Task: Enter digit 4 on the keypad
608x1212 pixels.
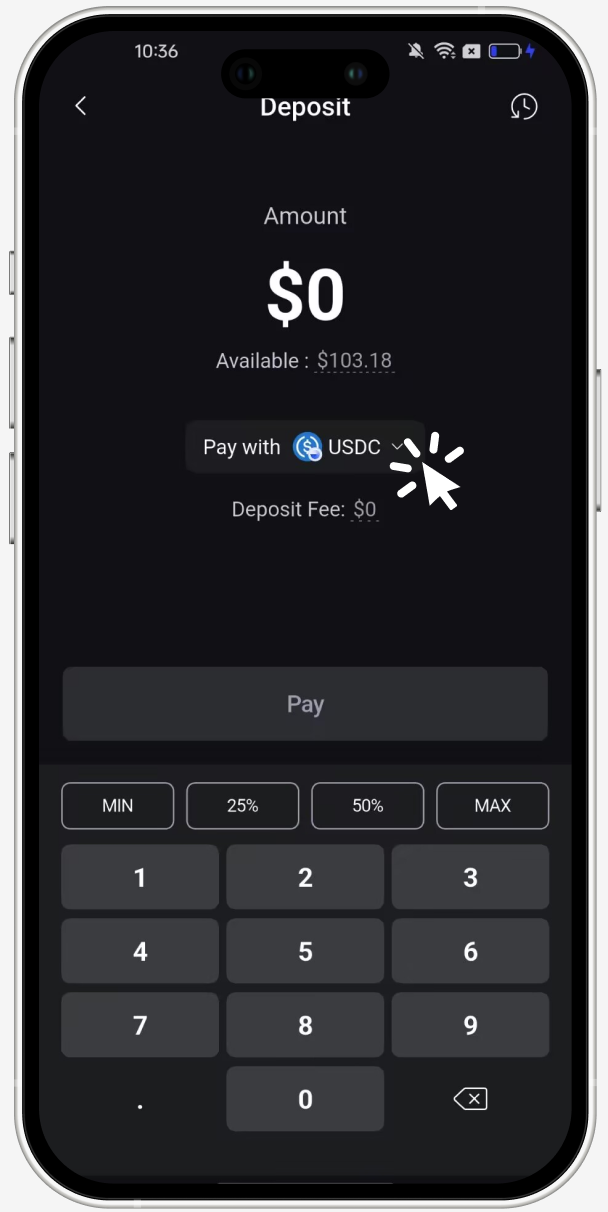Action: coord(140,951)
